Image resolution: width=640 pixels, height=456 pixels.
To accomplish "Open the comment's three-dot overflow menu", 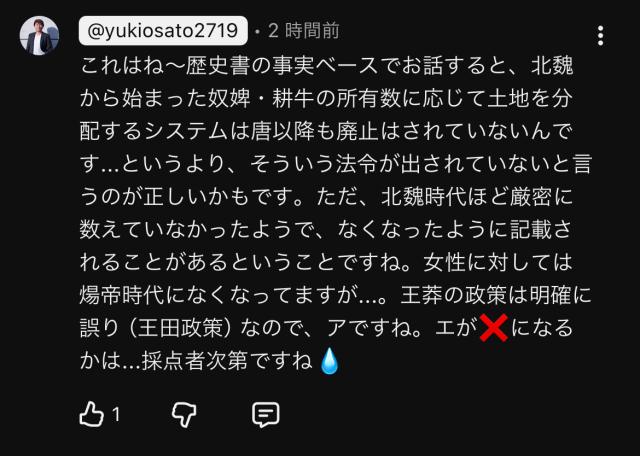I will click(x=600, y=36).
